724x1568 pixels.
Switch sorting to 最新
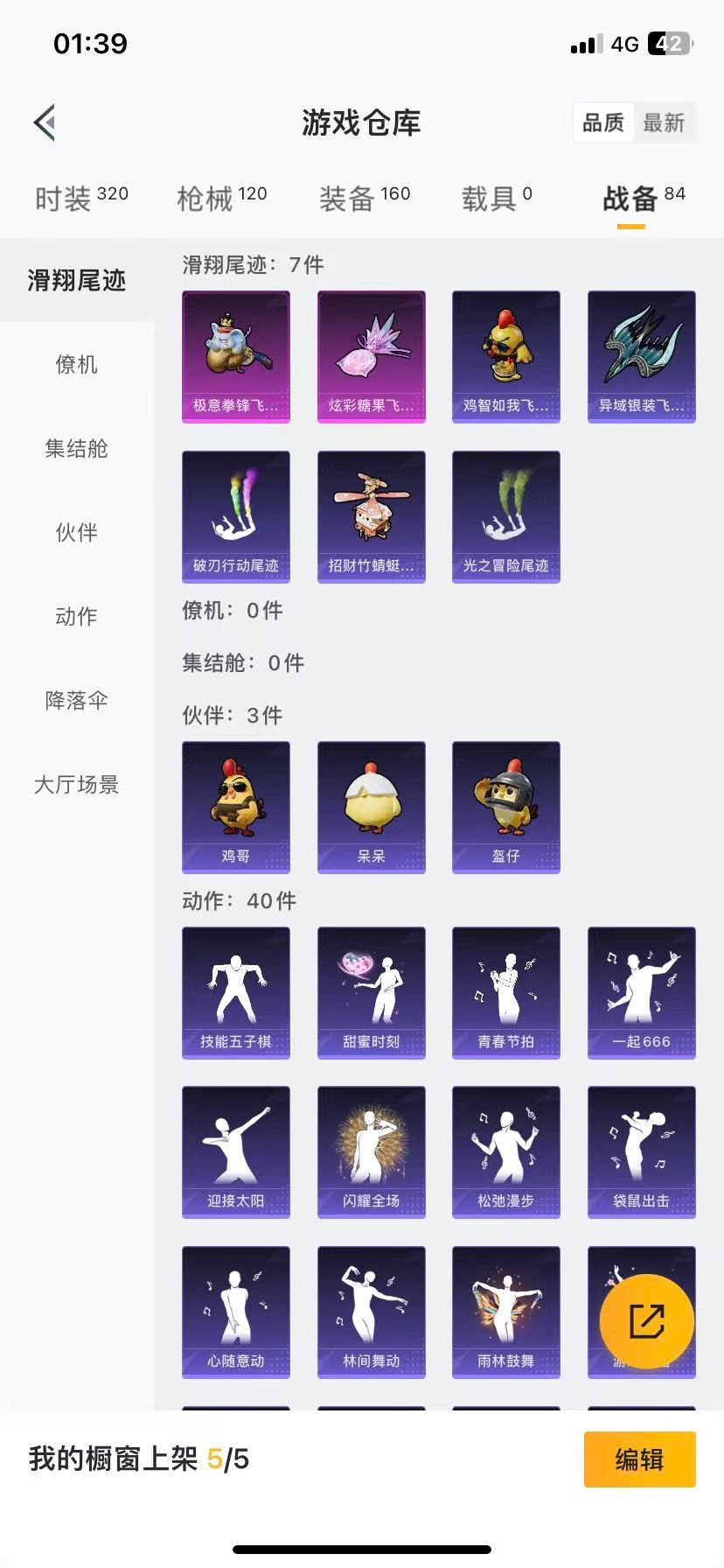(665, 122)
